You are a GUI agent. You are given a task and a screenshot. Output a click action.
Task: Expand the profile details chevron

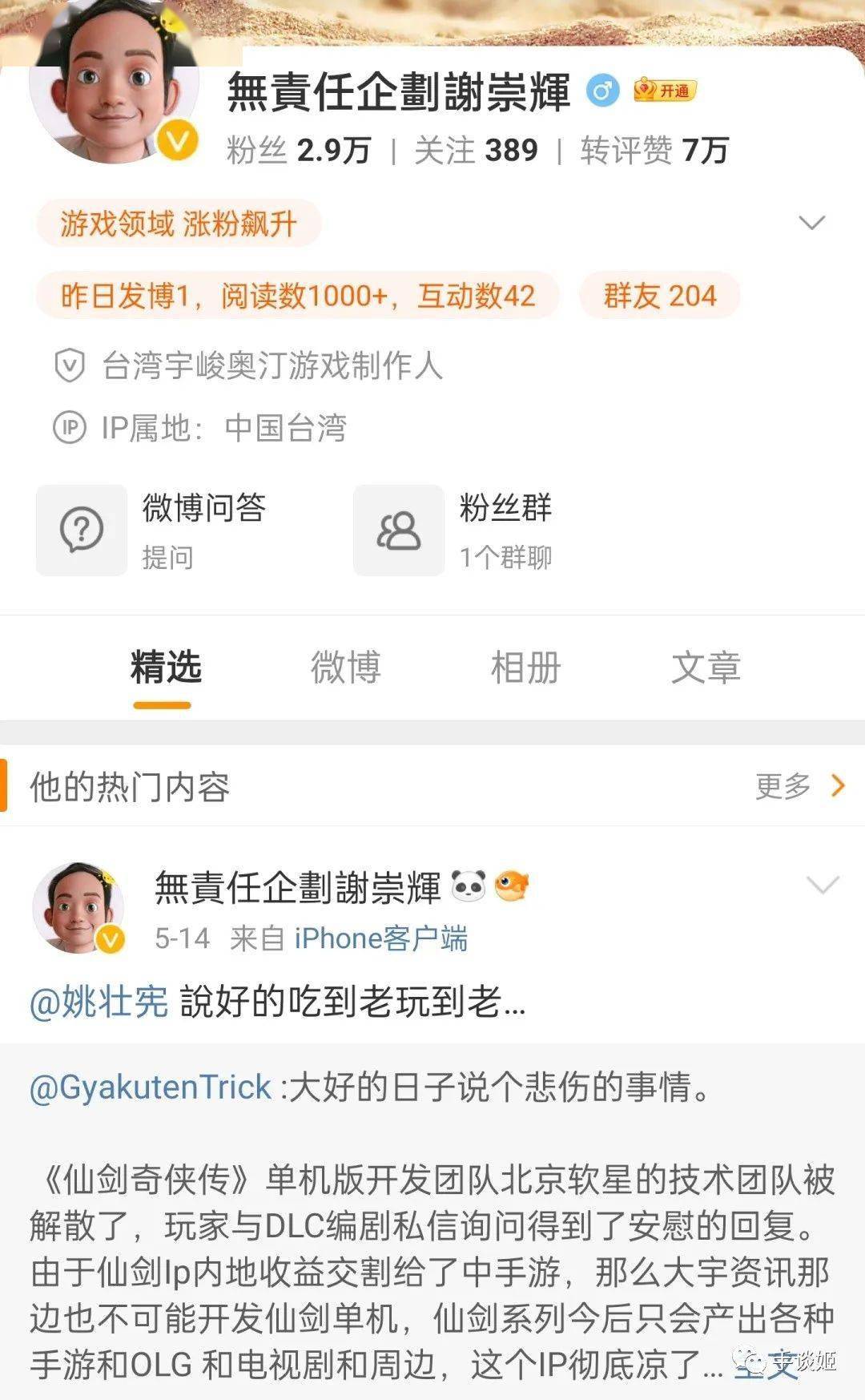pos(812,222)
